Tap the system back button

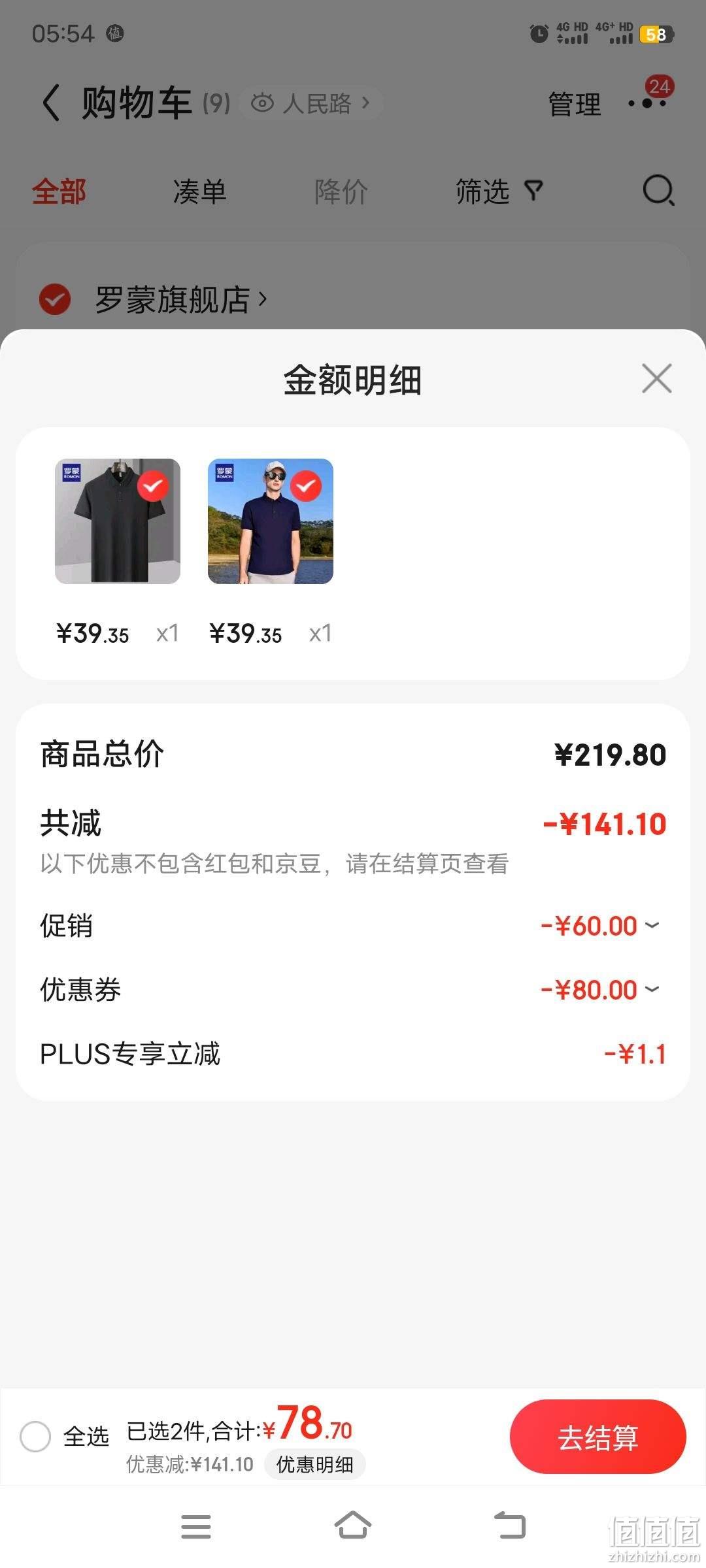click(x=510, y=1526)
